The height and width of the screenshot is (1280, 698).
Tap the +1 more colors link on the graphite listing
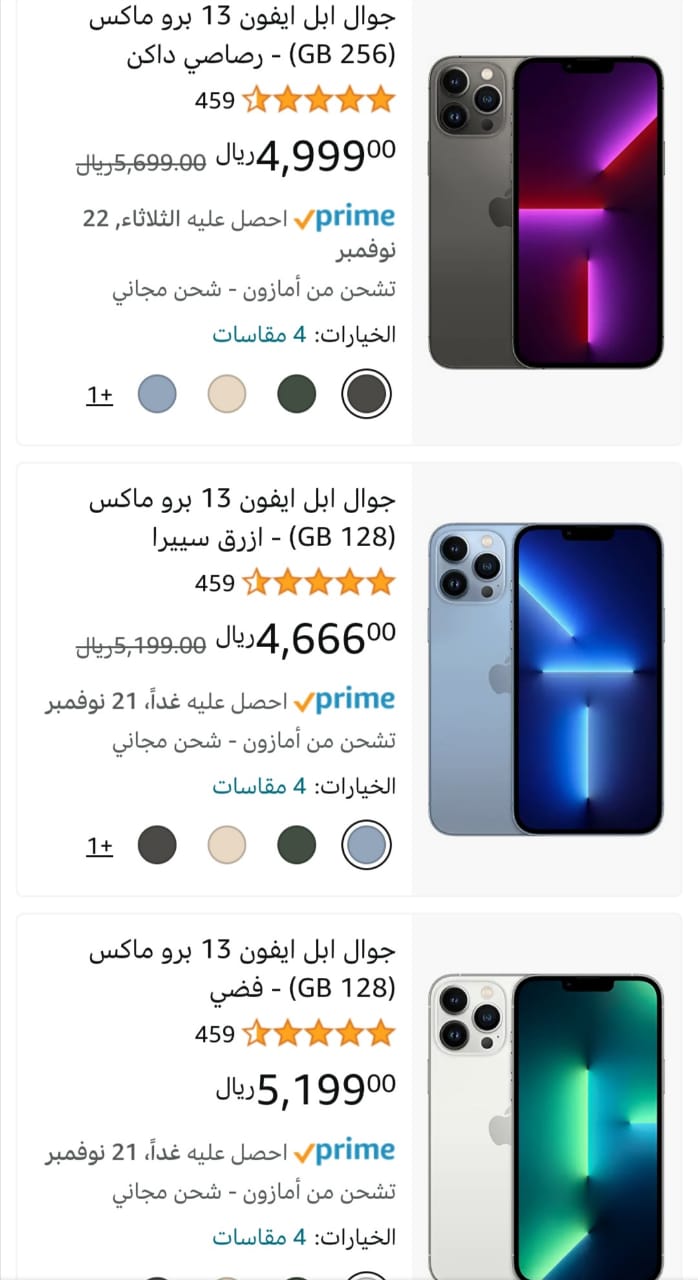coord(100,396)
